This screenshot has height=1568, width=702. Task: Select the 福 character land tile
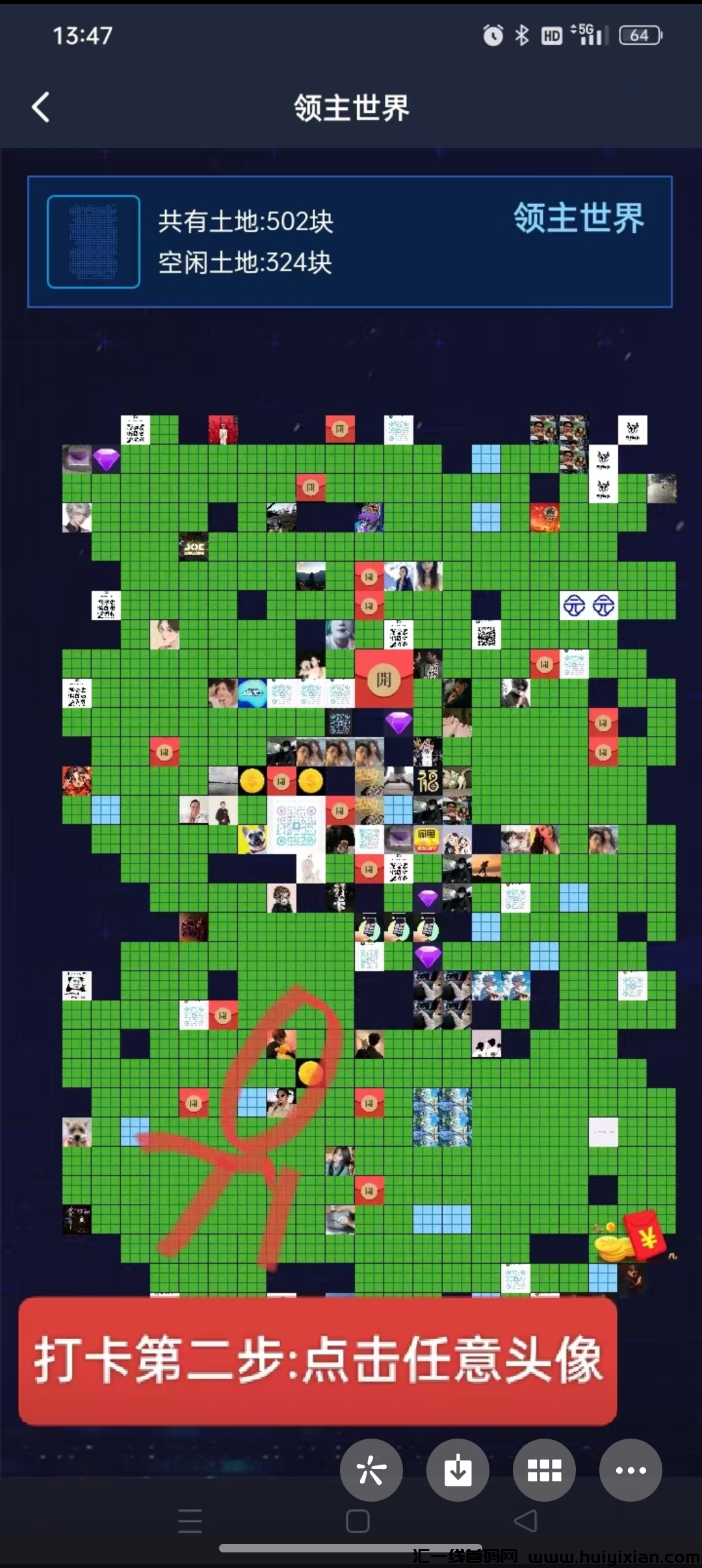click(428, 781)
